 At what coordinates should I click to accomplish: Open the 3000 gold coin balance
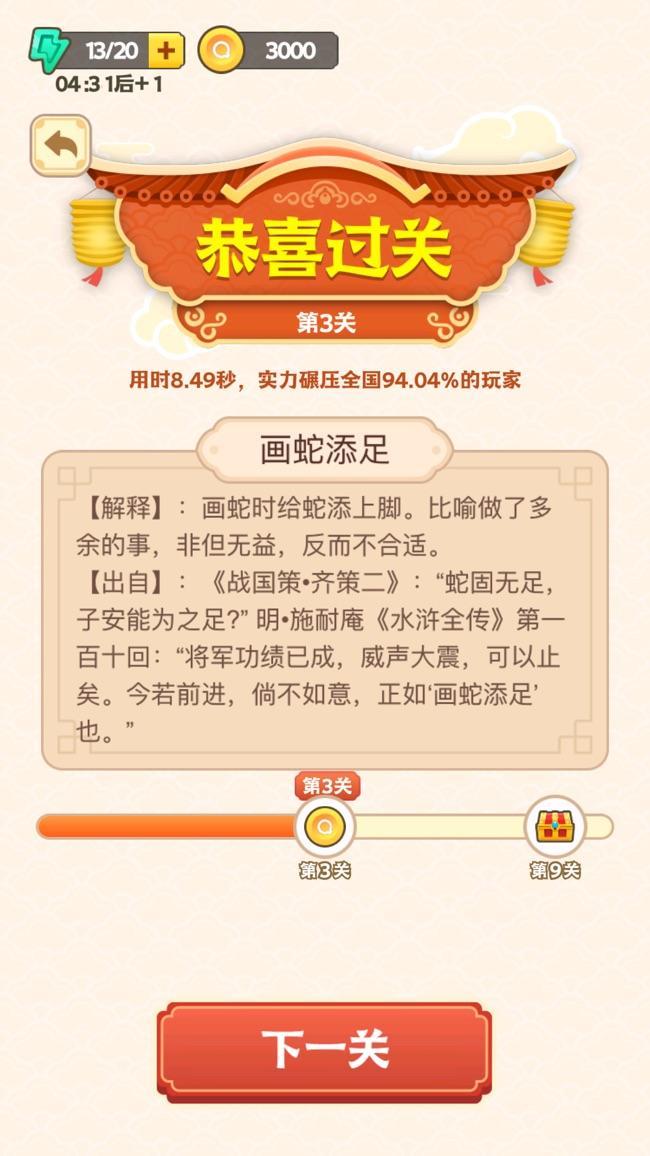(268, 51)
